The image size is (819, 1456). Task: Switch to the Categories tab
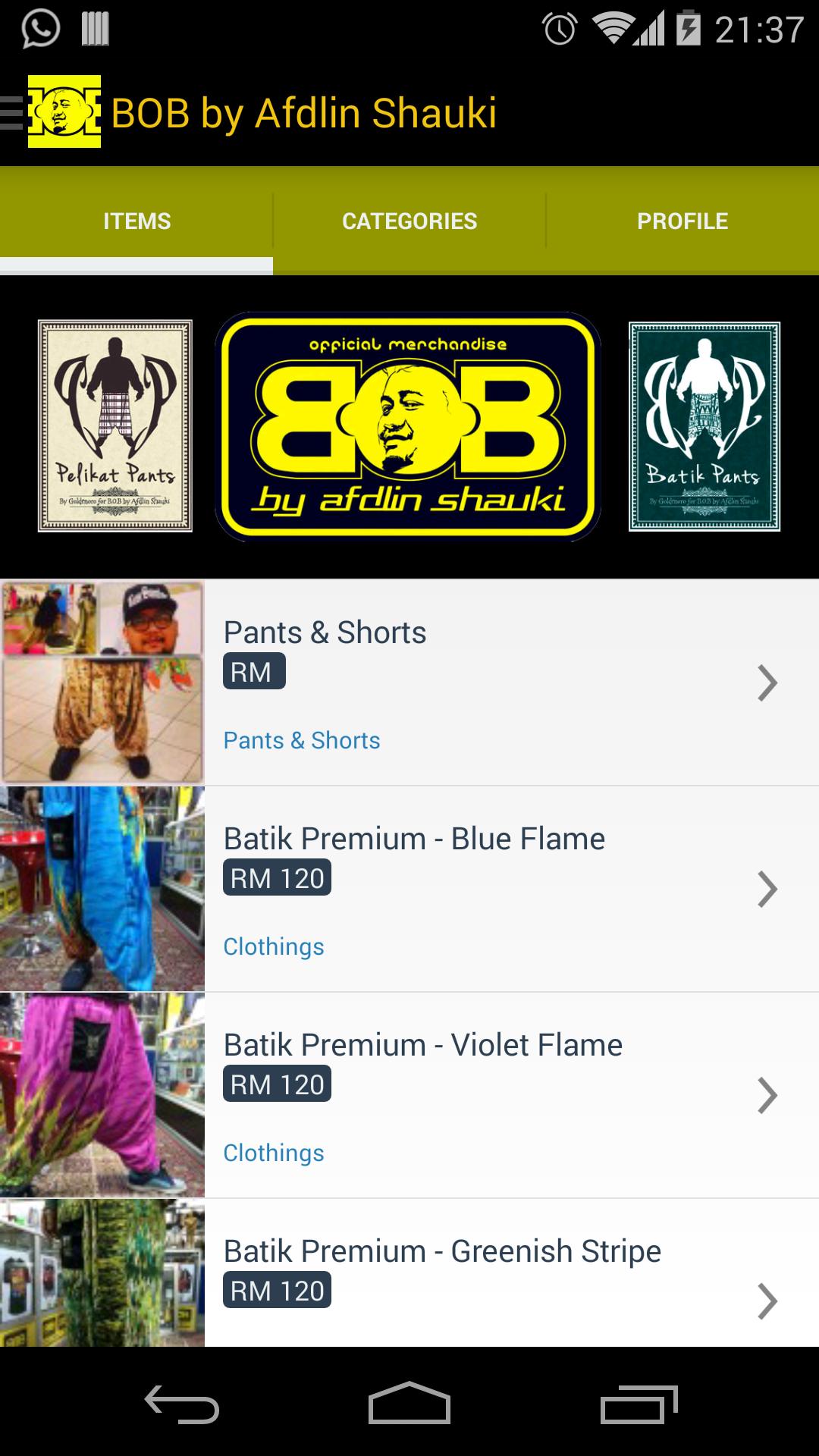[409, 221]
